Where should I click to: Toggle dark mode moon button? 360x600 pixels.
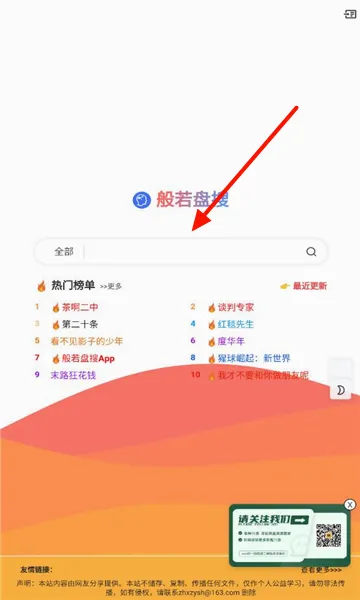(x=340, y=390)
